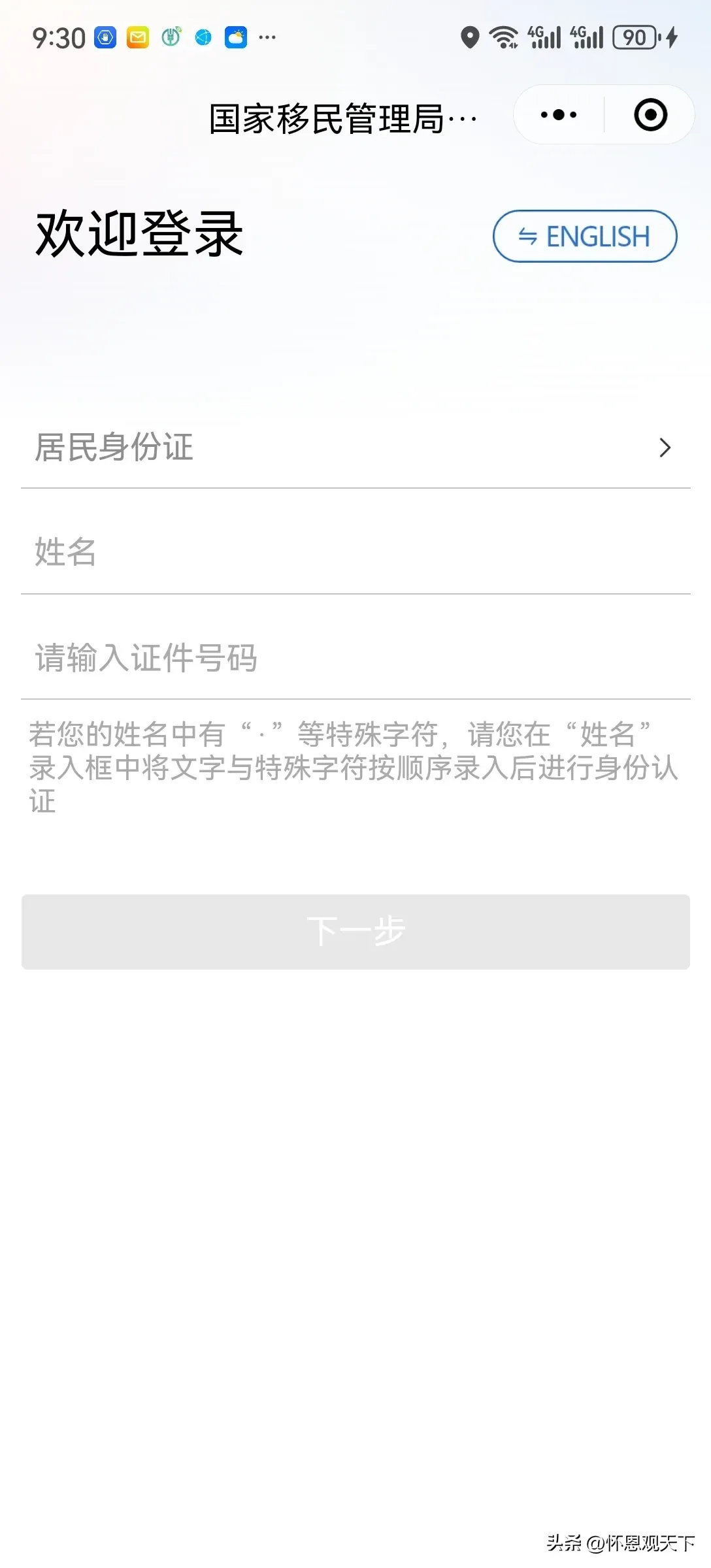Switch language to ENGLISH
This screenshot has height=1568, width=711.
[x=585, y=236]
